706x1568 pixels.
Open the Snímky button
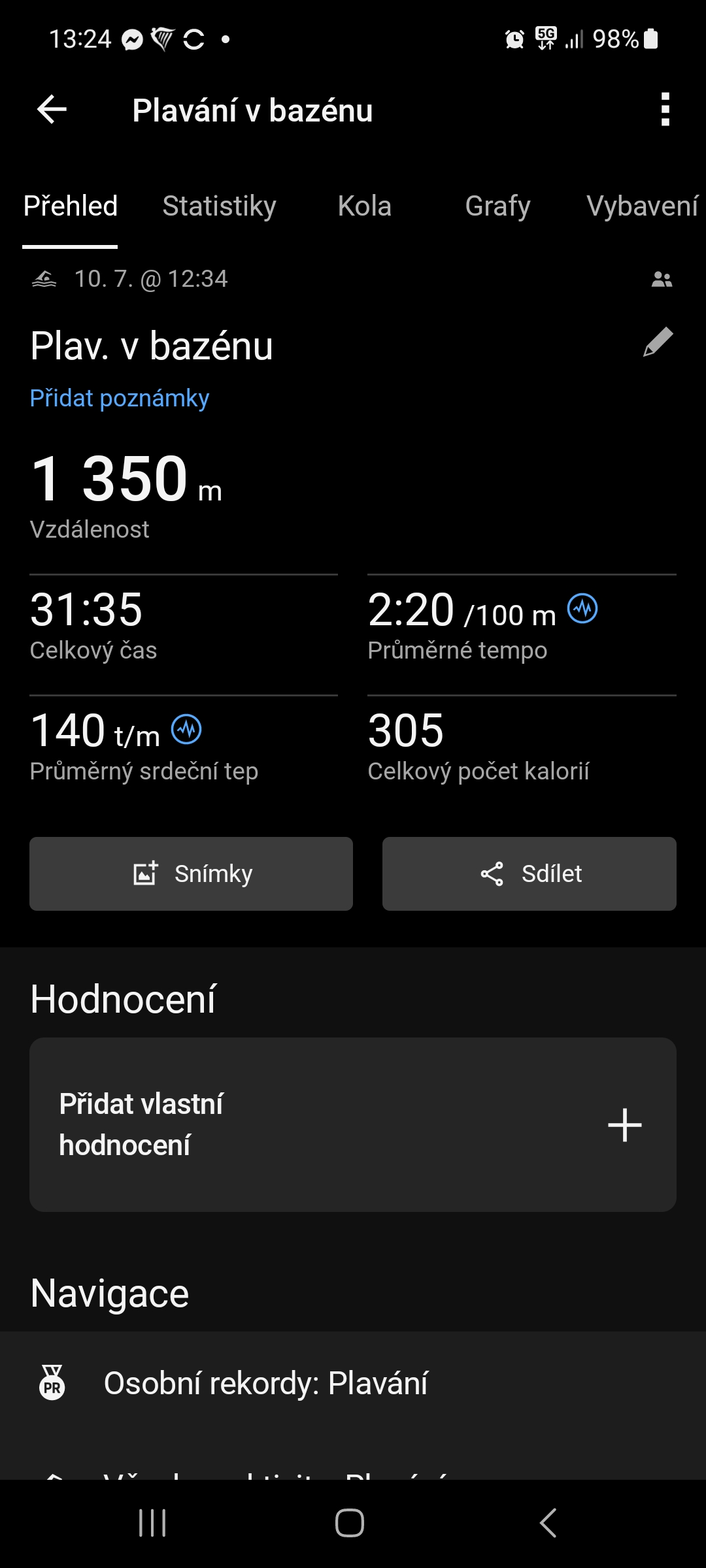[x=191, y=874]
